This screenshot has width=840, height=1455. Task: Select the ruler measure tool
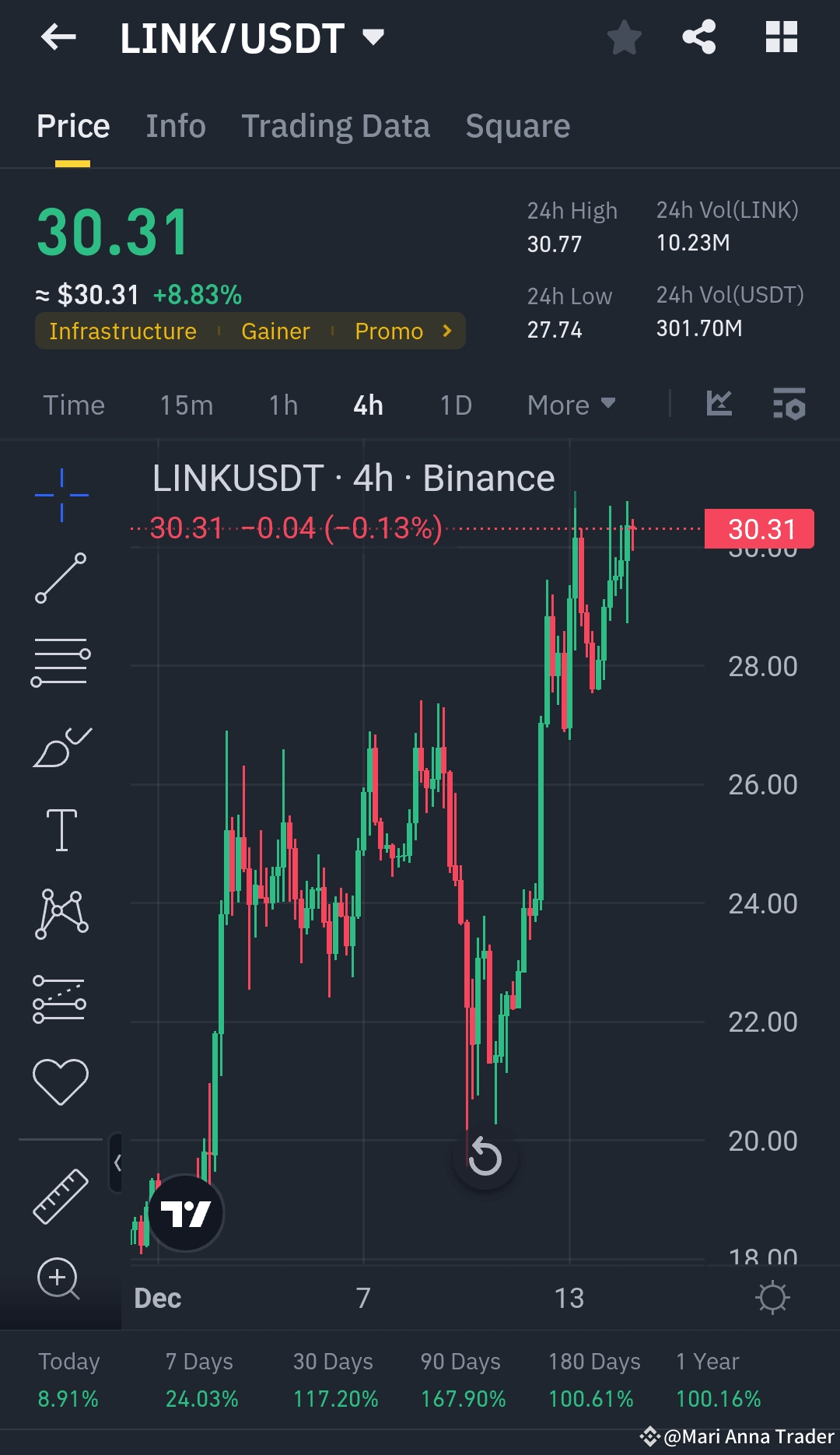(61, 1196)
